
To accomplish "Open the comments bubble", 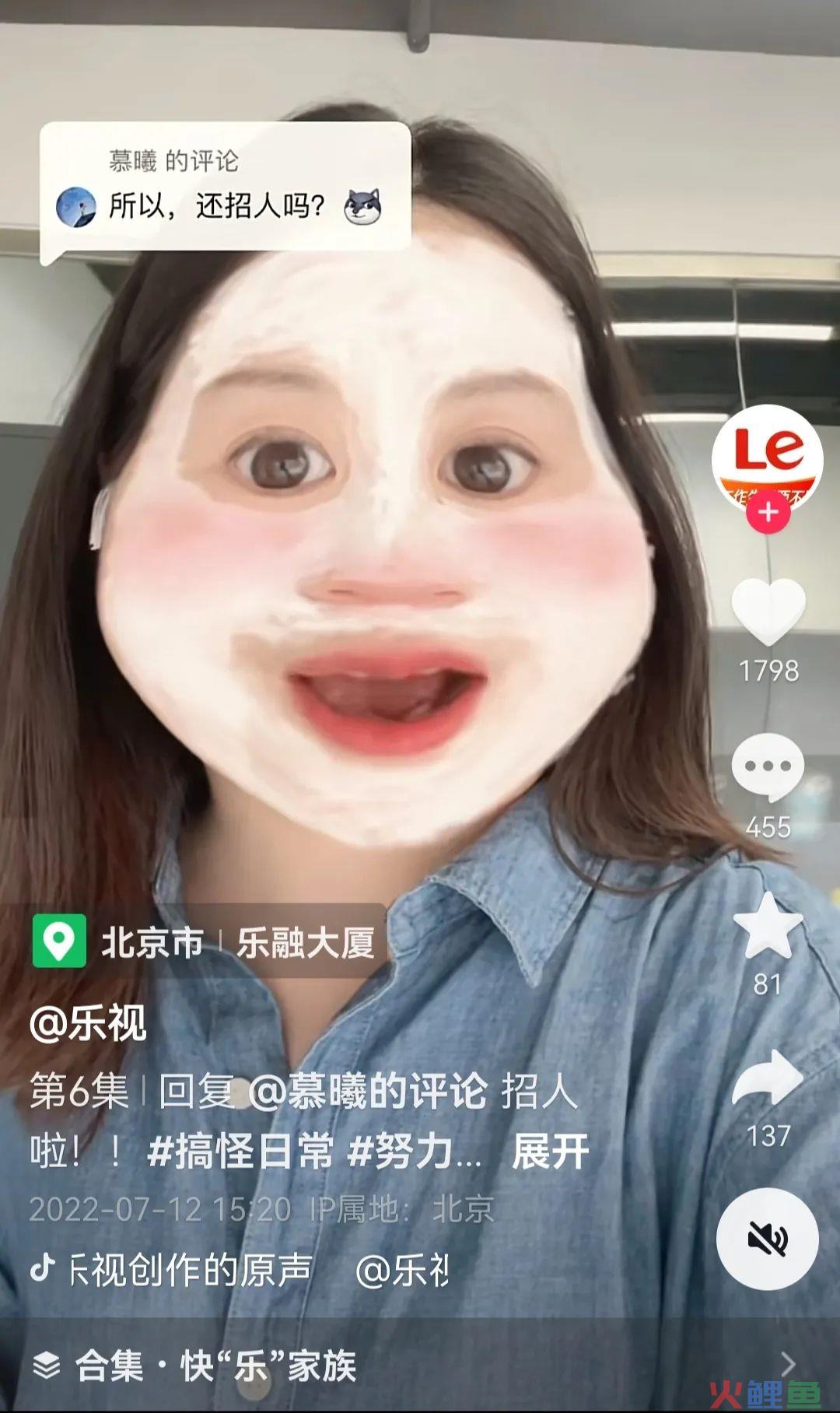I will click(768, 766).
